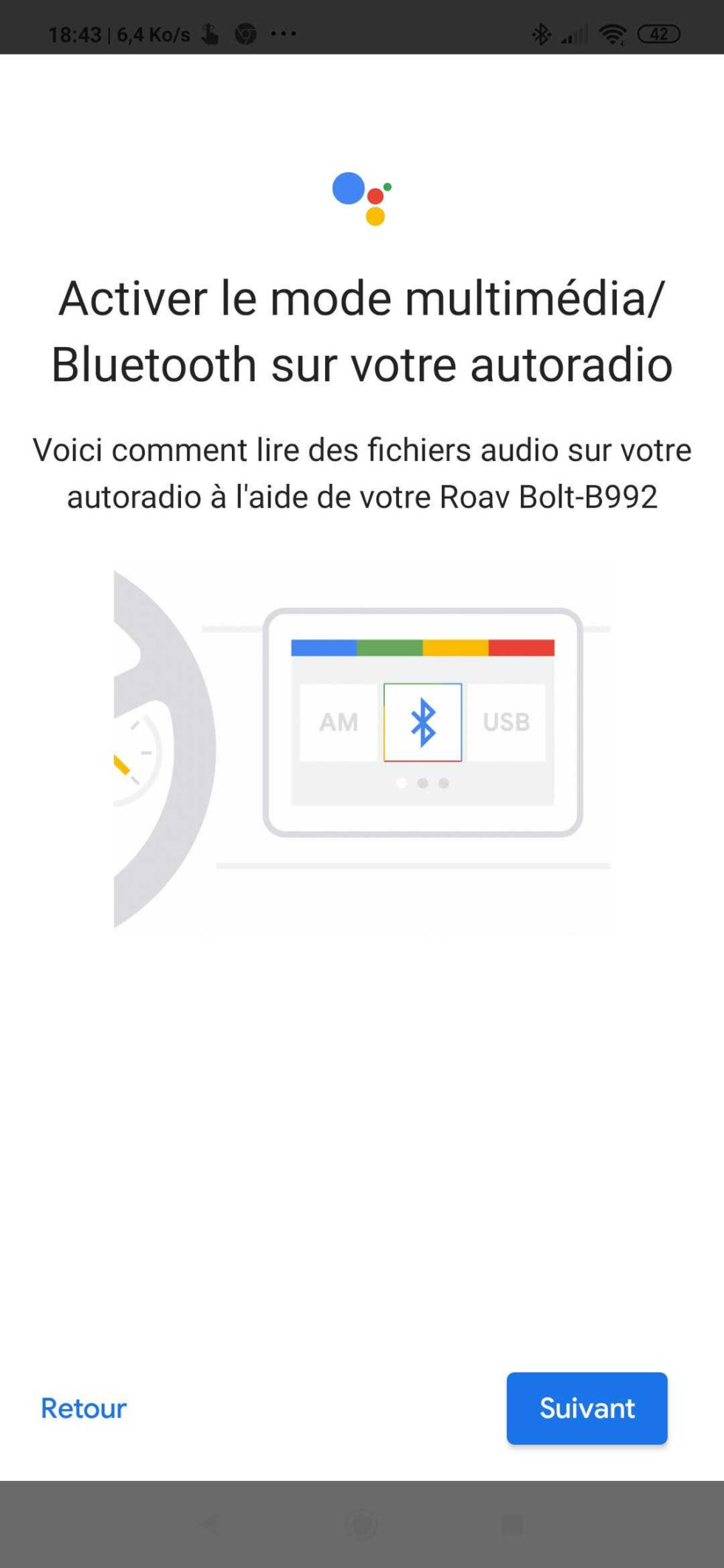Tap the system back button
Screen dimensions: 724x1568
coord(210,1524)
